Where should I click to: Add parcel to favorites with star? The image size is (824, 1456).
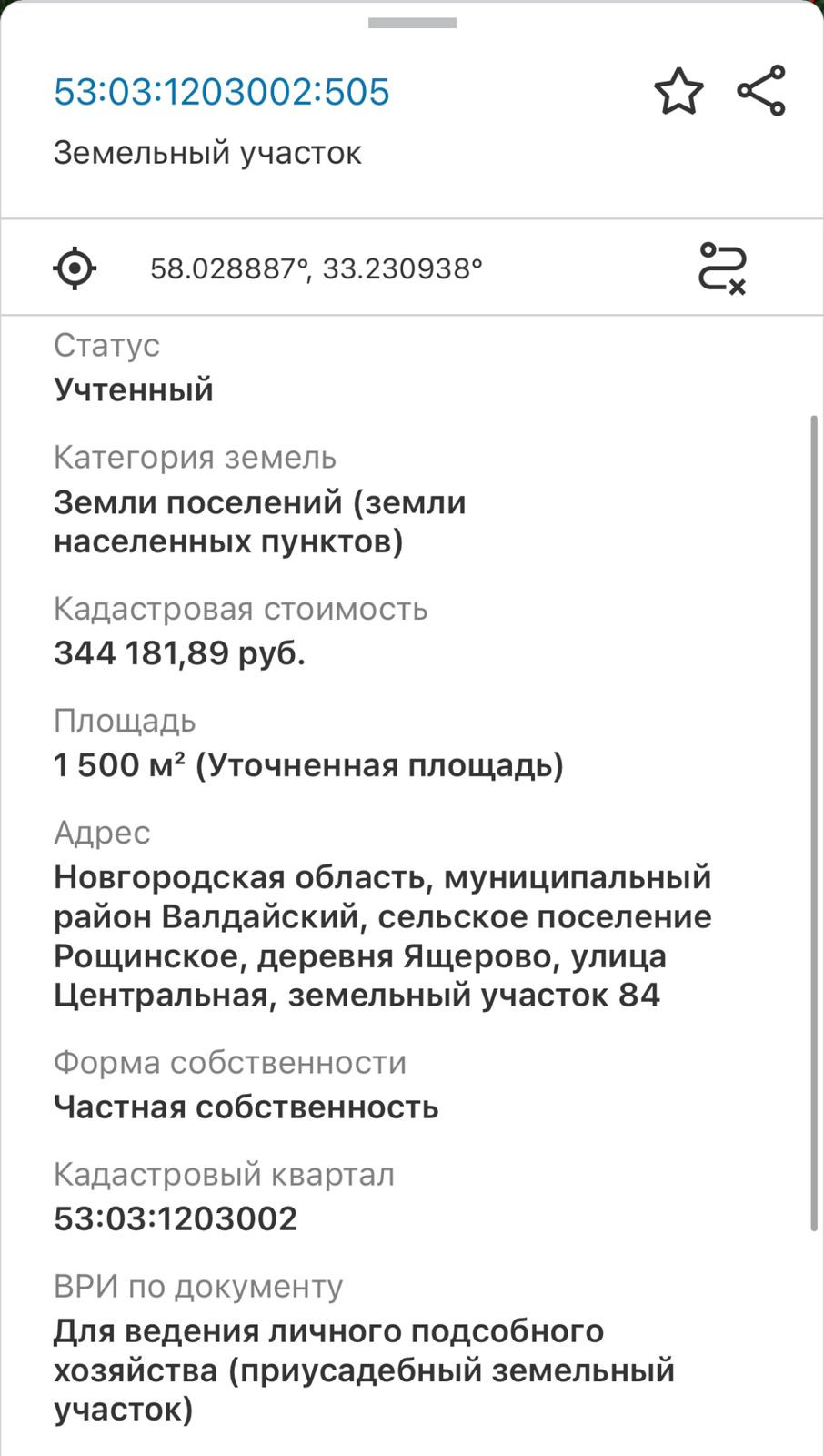678,91
